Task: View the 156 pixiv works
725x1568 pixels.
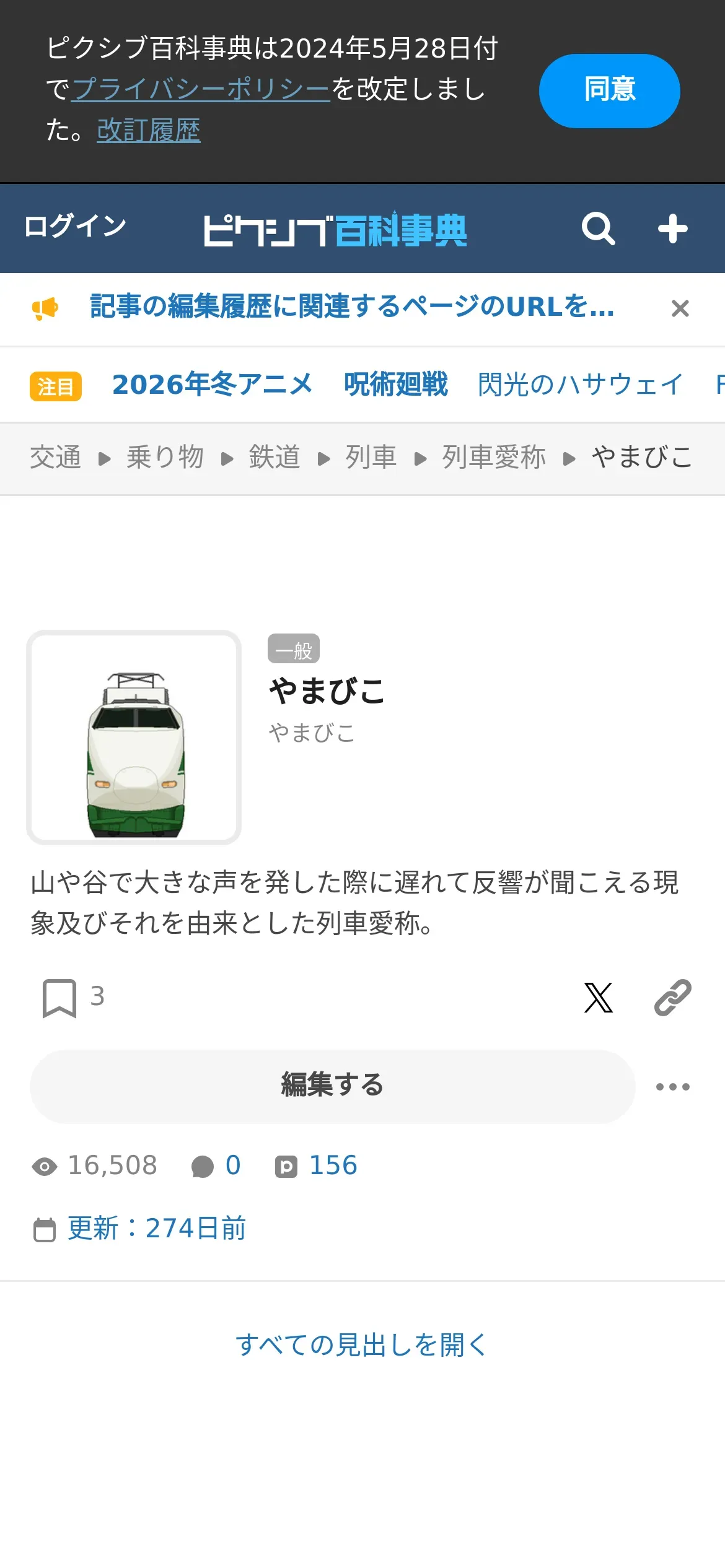Action: click(x=317, y=1166)
